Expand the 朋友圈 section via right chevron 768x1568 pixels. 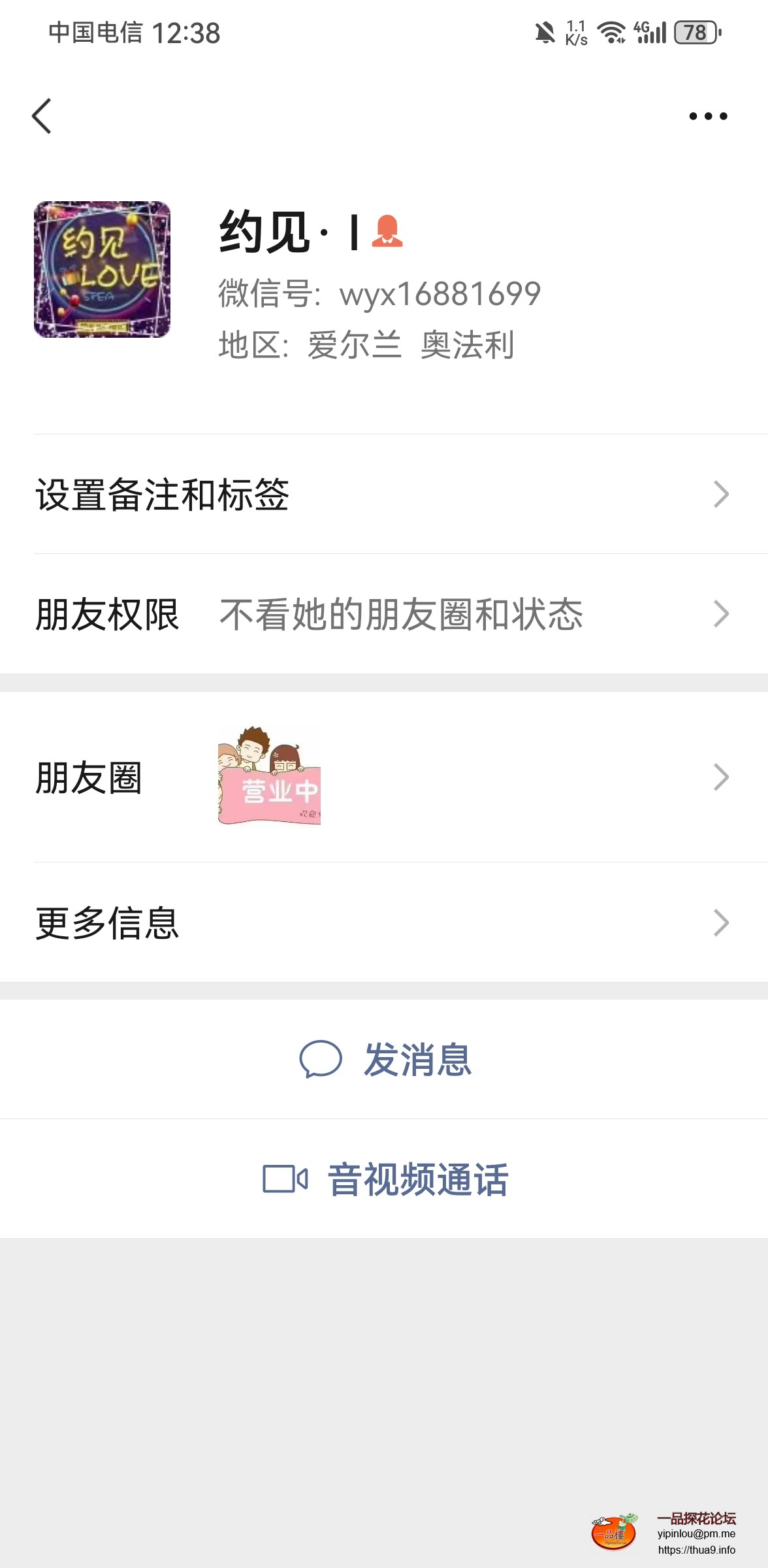(x=721, y=777)
